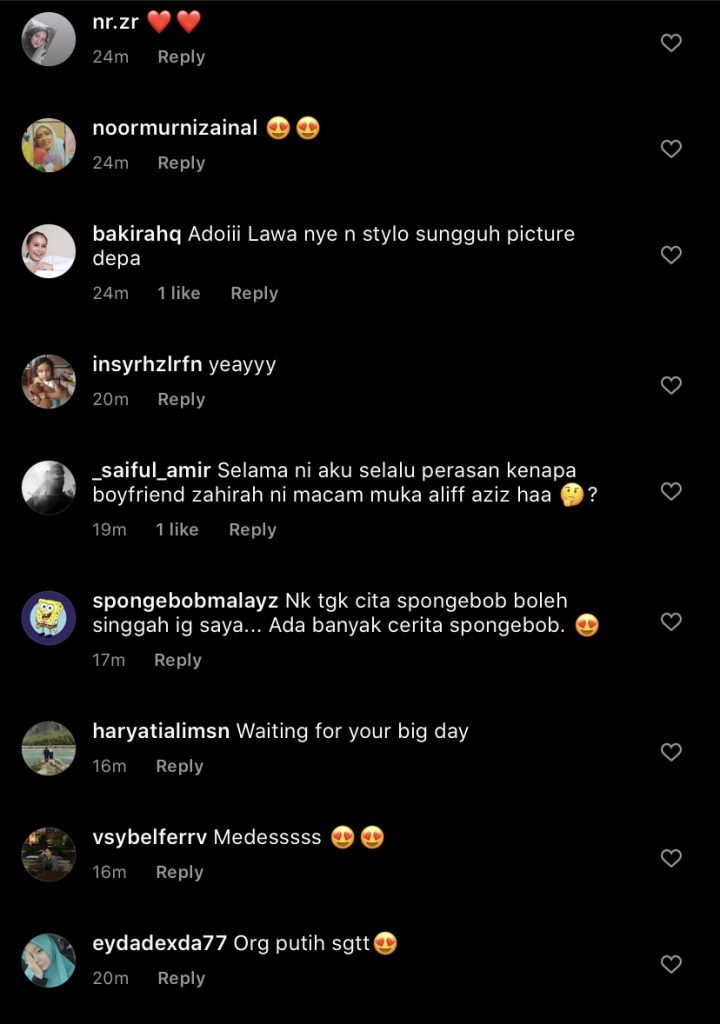The image size is (720, 1024).
Task: Open insyrhzlrfn's profile avatar
Action: coord(49,382)
